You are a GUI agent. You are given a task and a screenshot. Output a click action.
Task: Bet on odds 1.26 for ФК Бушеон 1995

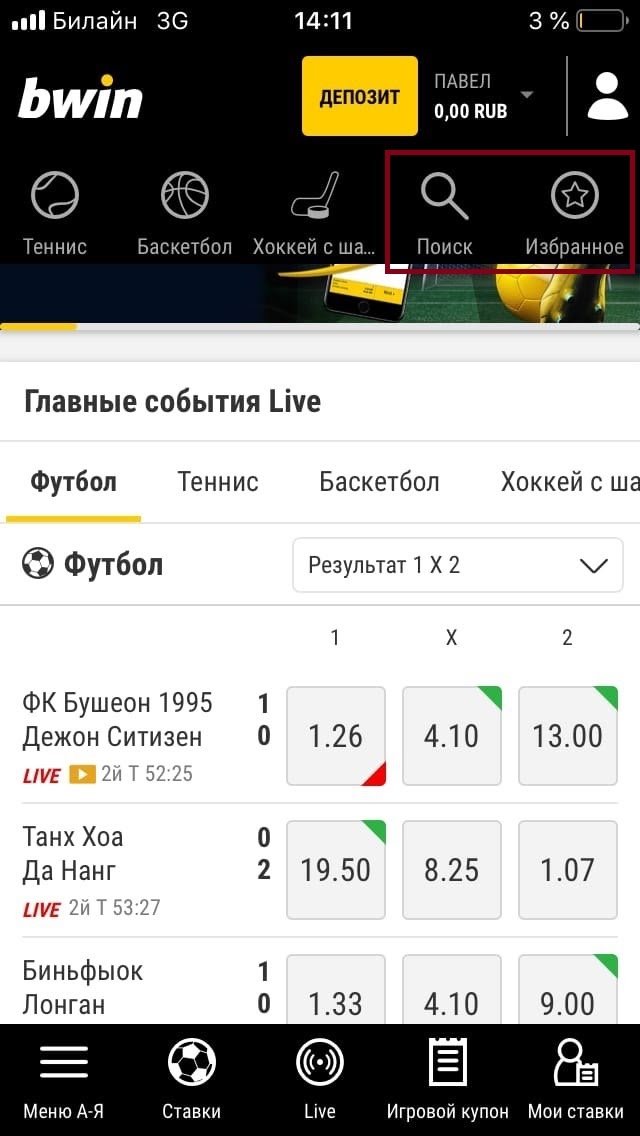[x=335, y=736]
